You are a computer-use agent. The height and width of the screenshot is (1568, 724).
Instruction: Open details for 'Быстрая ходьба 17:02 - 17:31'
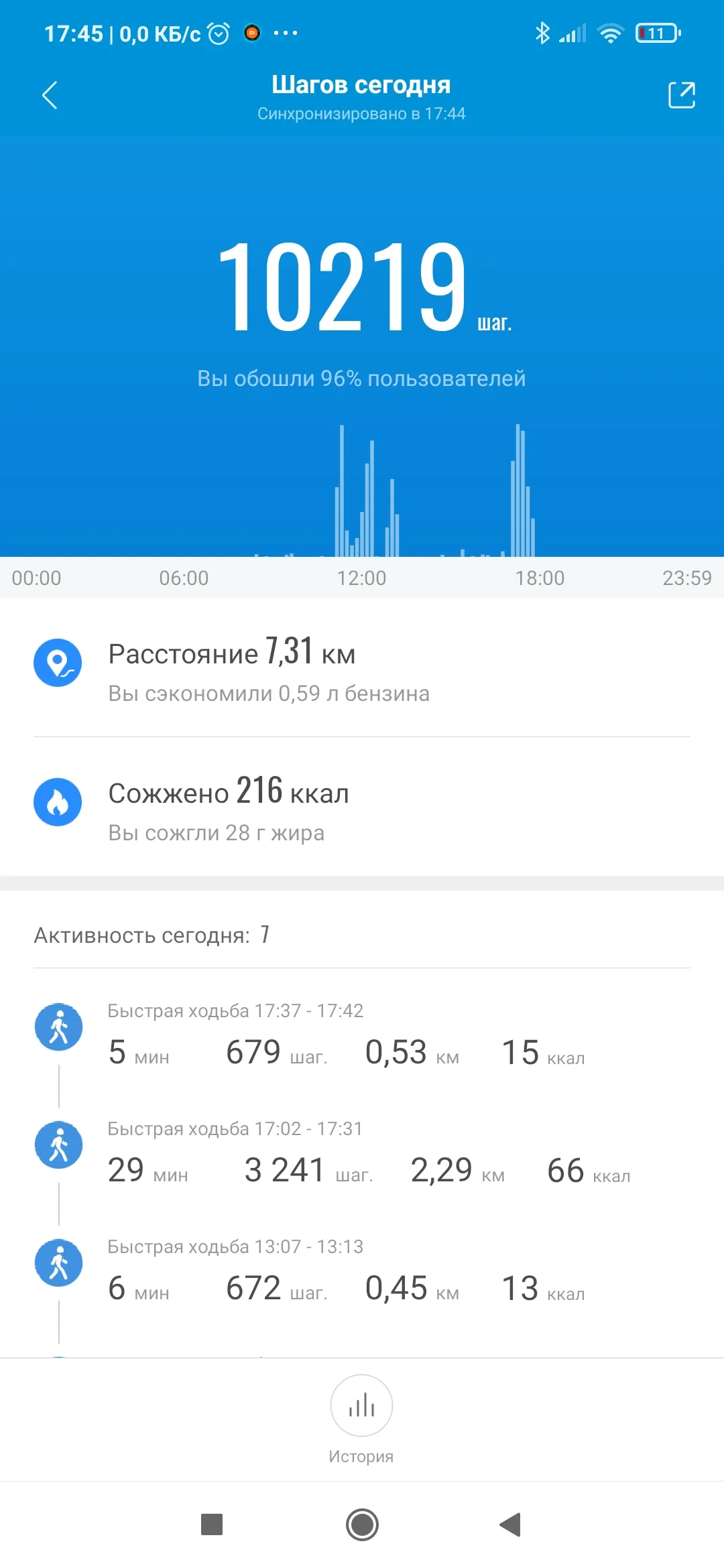[236, 1128]
